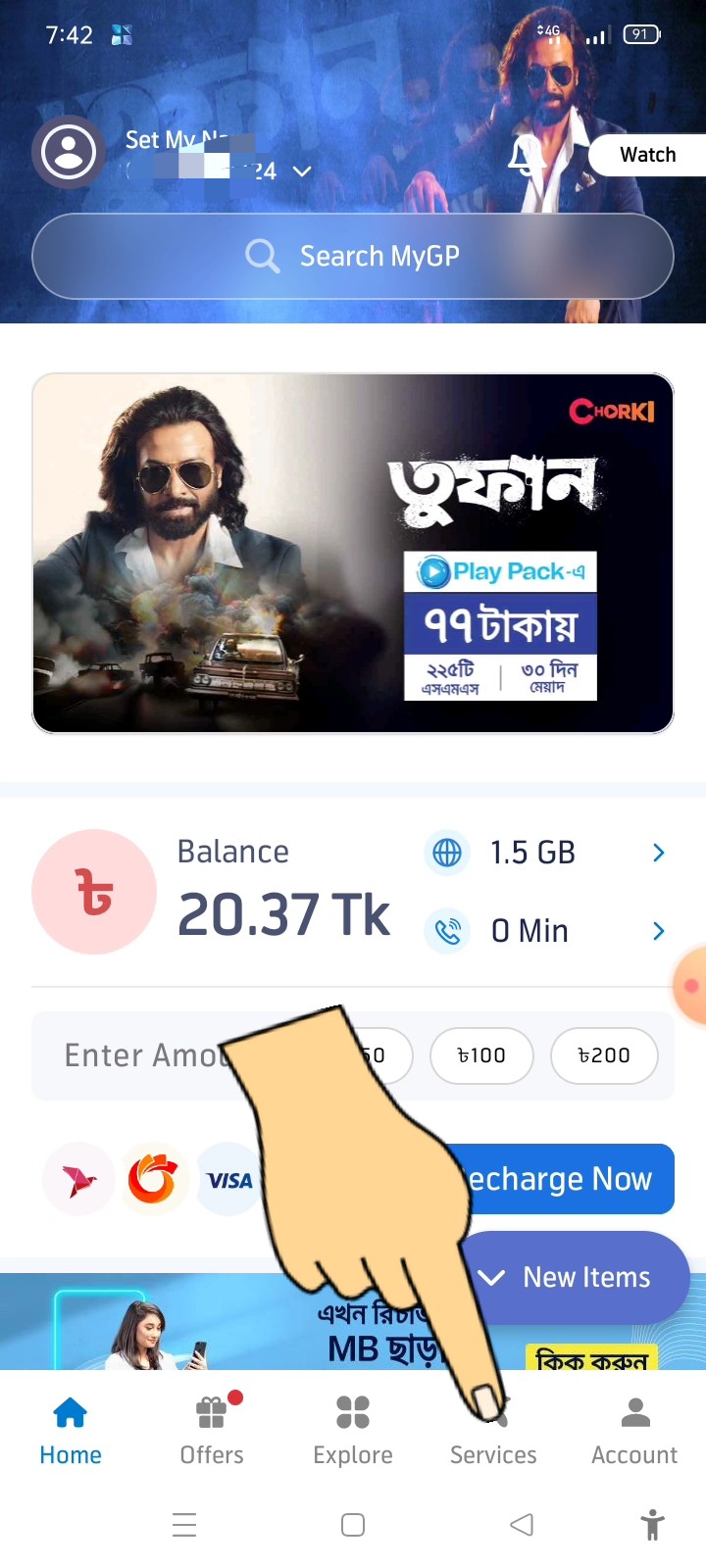
Task: Choose the VISA payment option
Action: tap(229, 1180)
